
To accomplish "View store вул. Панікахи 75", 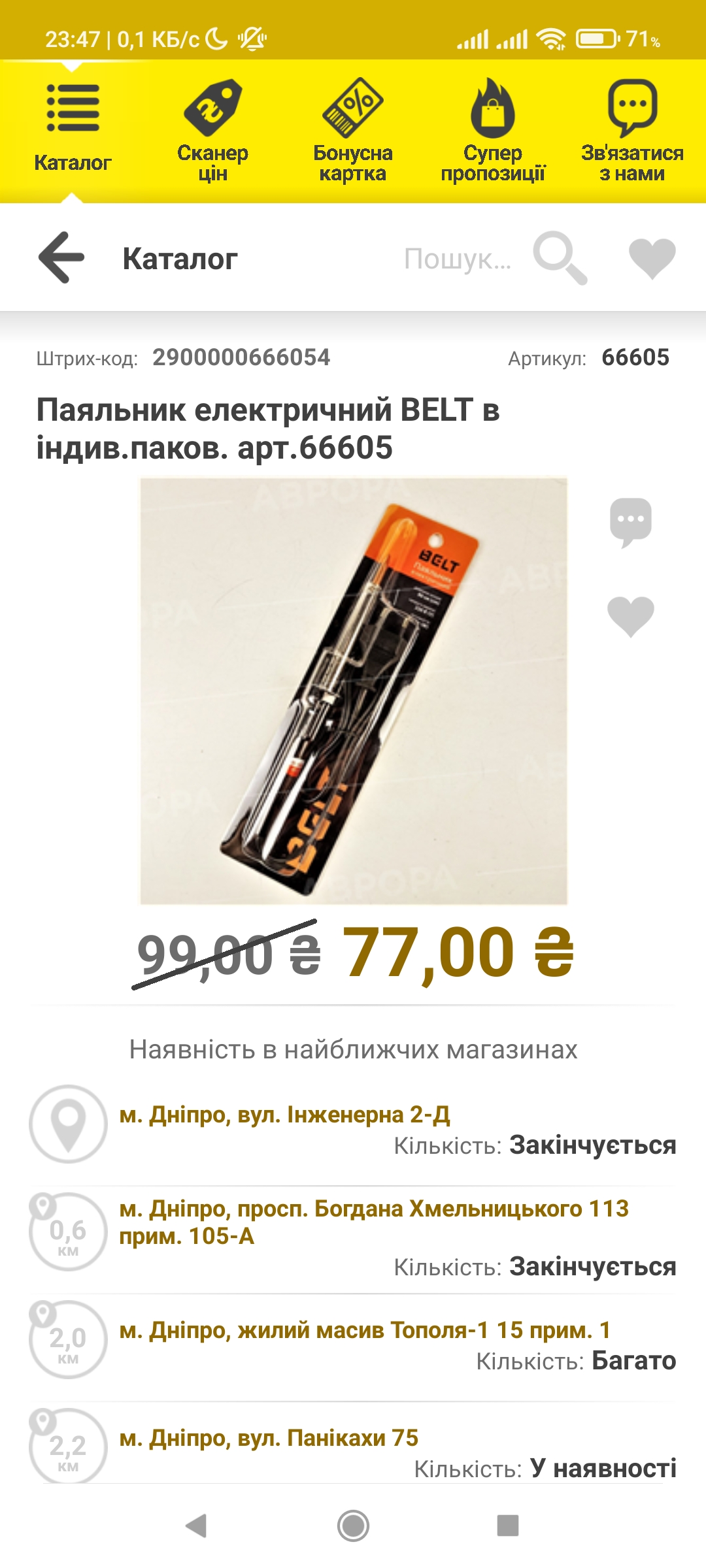I will [x=269, y=1438].
